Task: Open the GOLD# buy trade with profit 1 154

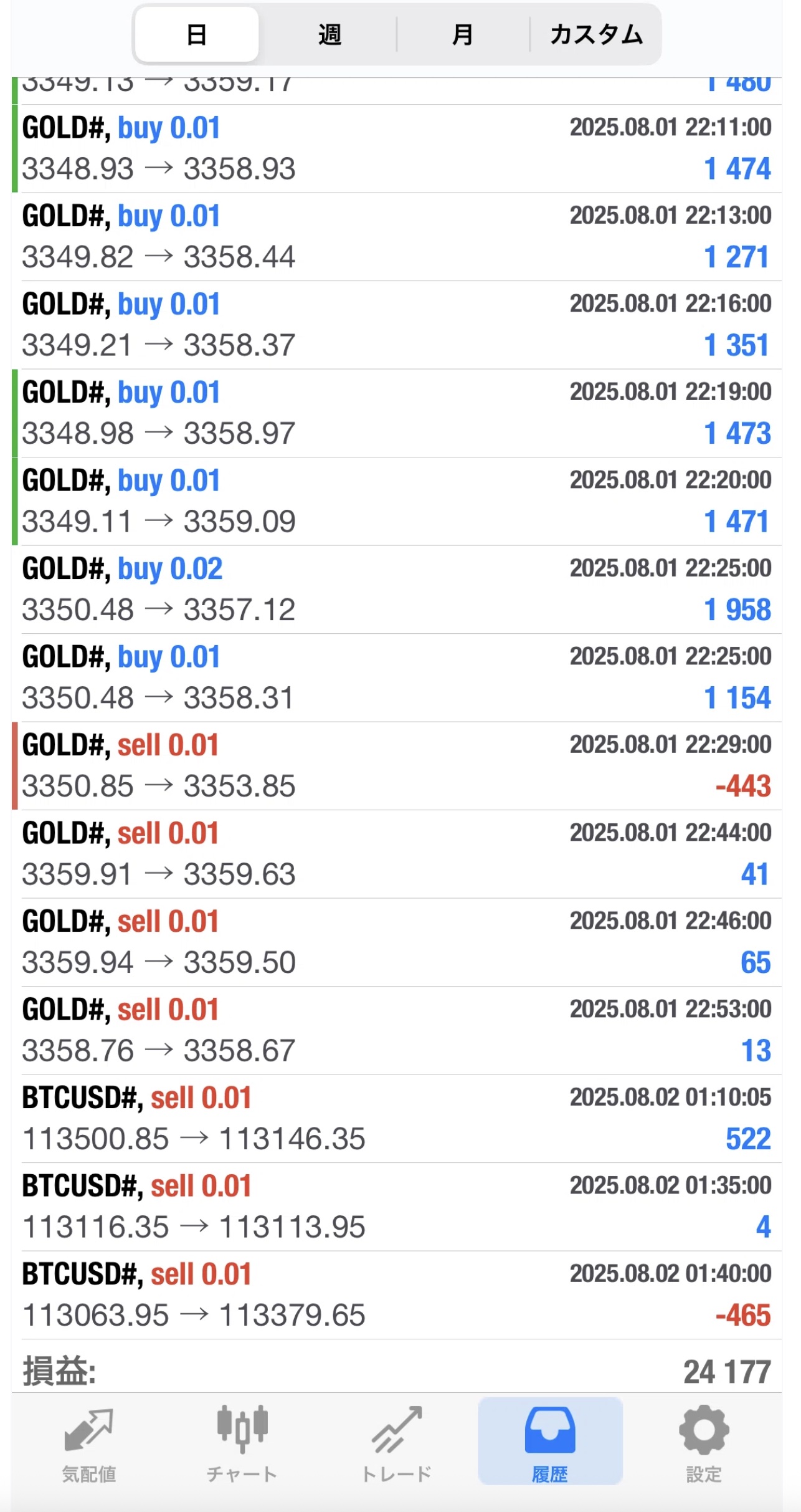Action: (396, 677)
